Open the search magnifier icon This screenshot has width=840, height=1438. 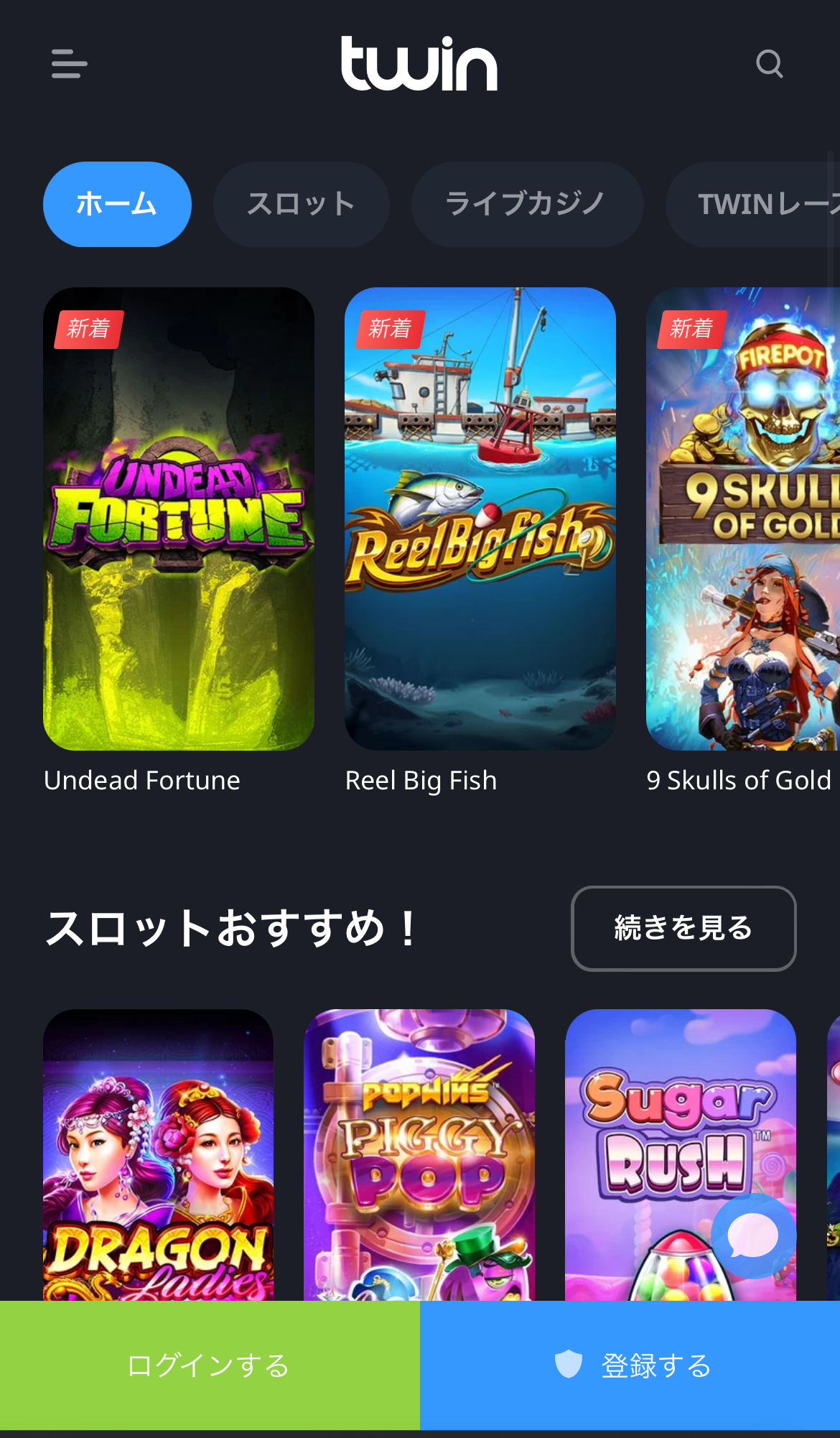pyautogui.click(x=769, y=64)
